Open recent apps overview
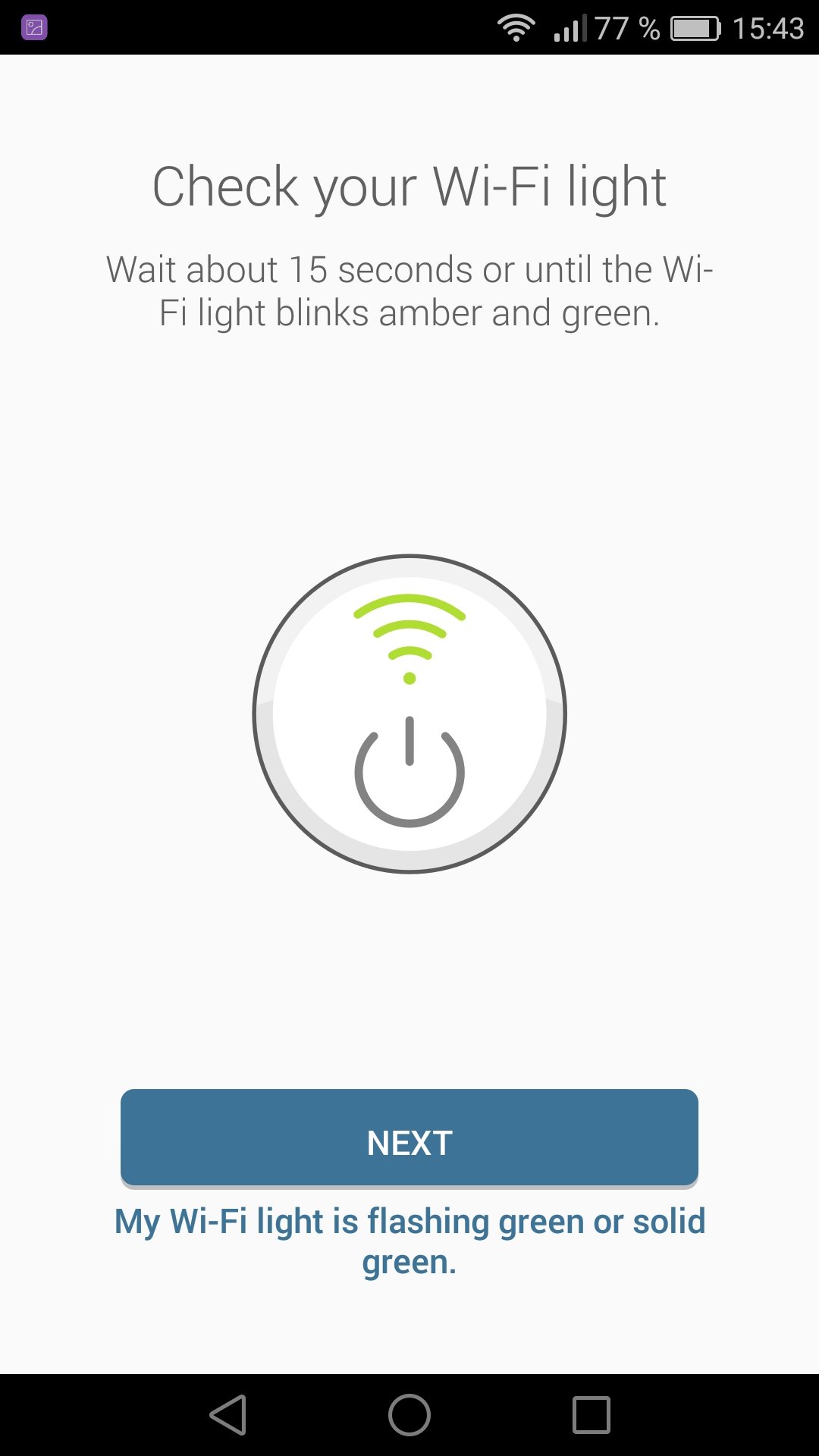 coord(591,1415)
